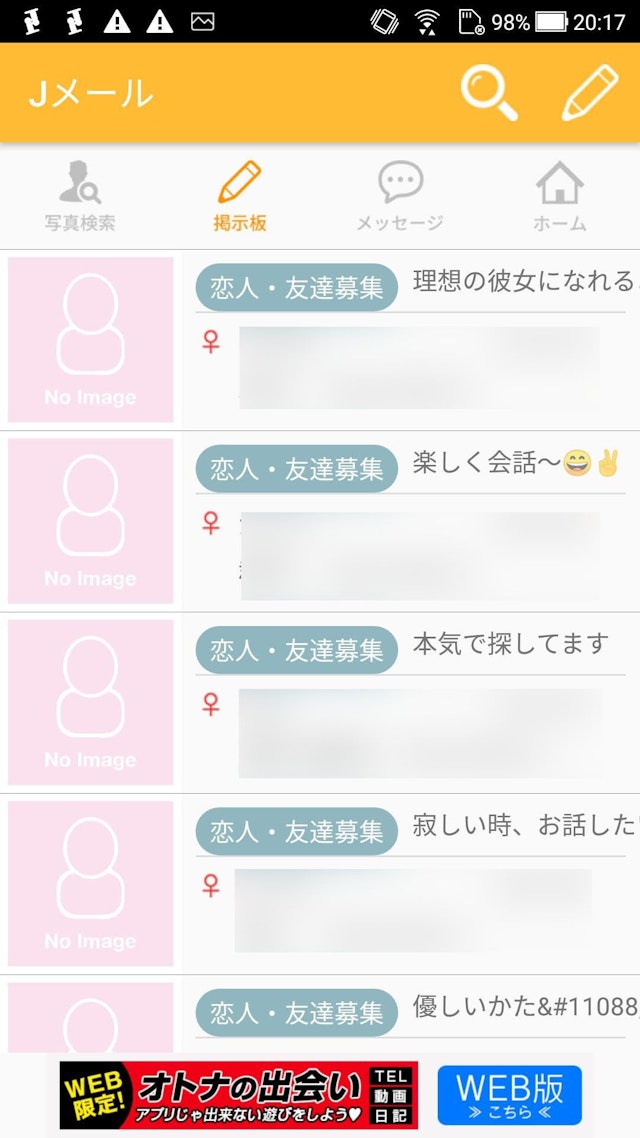Open the オトナの出会い banner ad
Image resolution: width=640 pixels, height=1138 pixels.
238,1096
